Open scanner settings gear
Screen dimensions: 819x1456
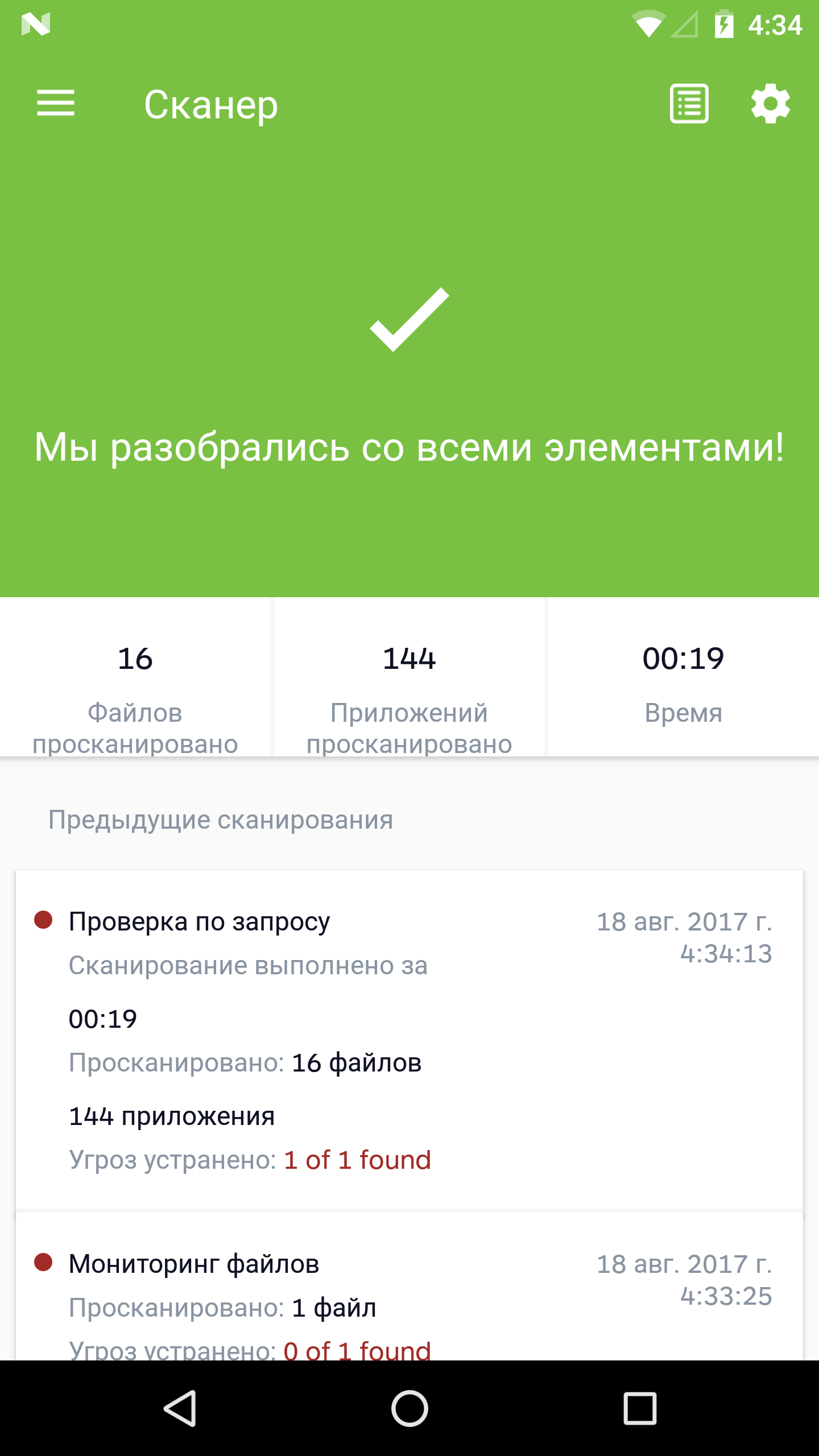coord(770,104)
